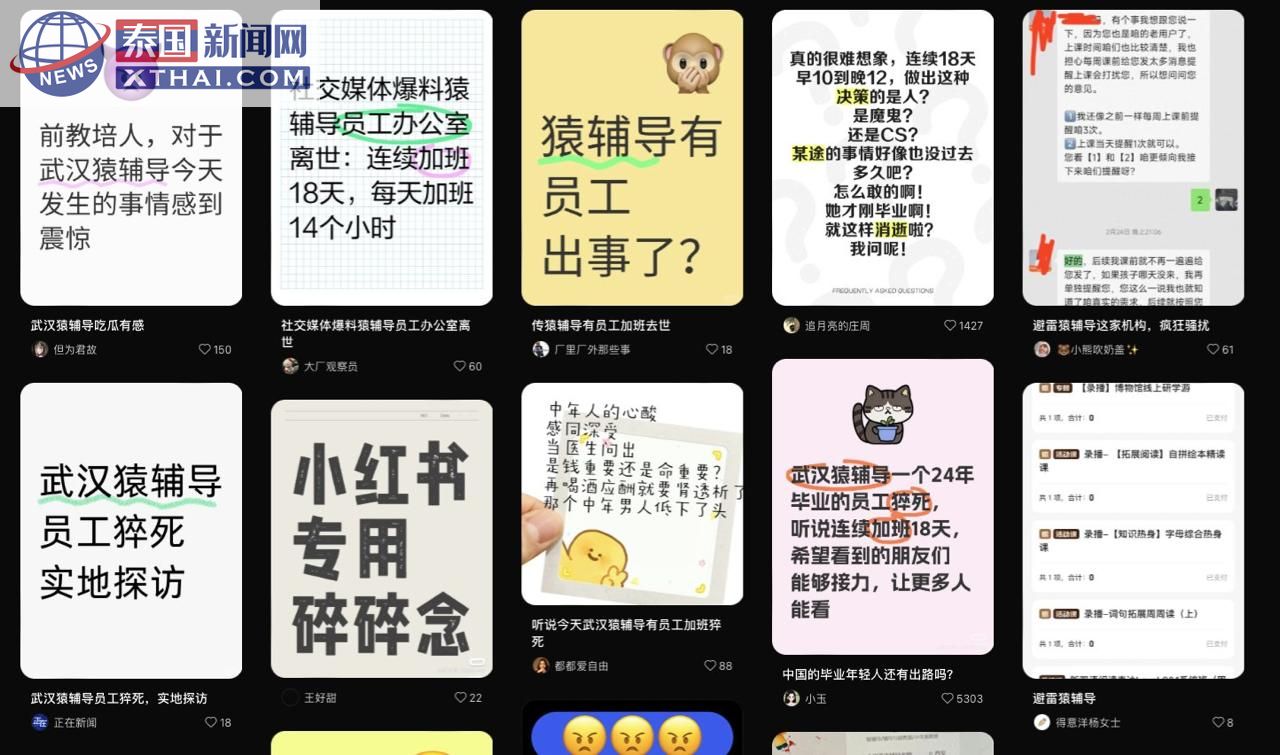1280x755 pixels.
Task: Open the post 避雷猿辅导这家机构，疯狂骚扰
Action: click(x=1133, y=160)
